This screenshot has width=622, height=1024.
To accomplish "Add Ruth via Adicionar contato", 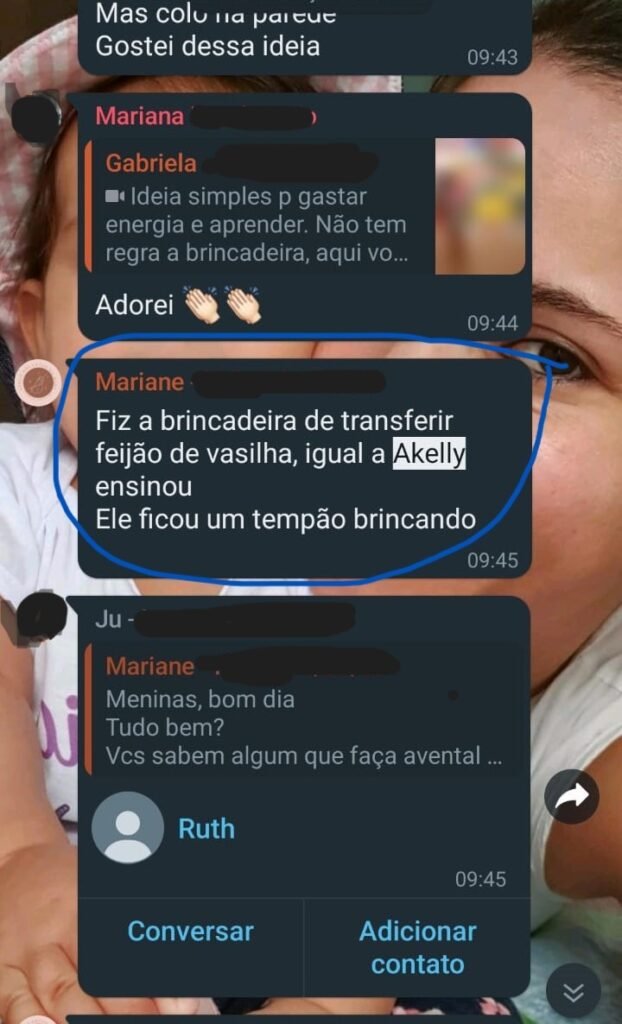I will (x=417, y=947).
